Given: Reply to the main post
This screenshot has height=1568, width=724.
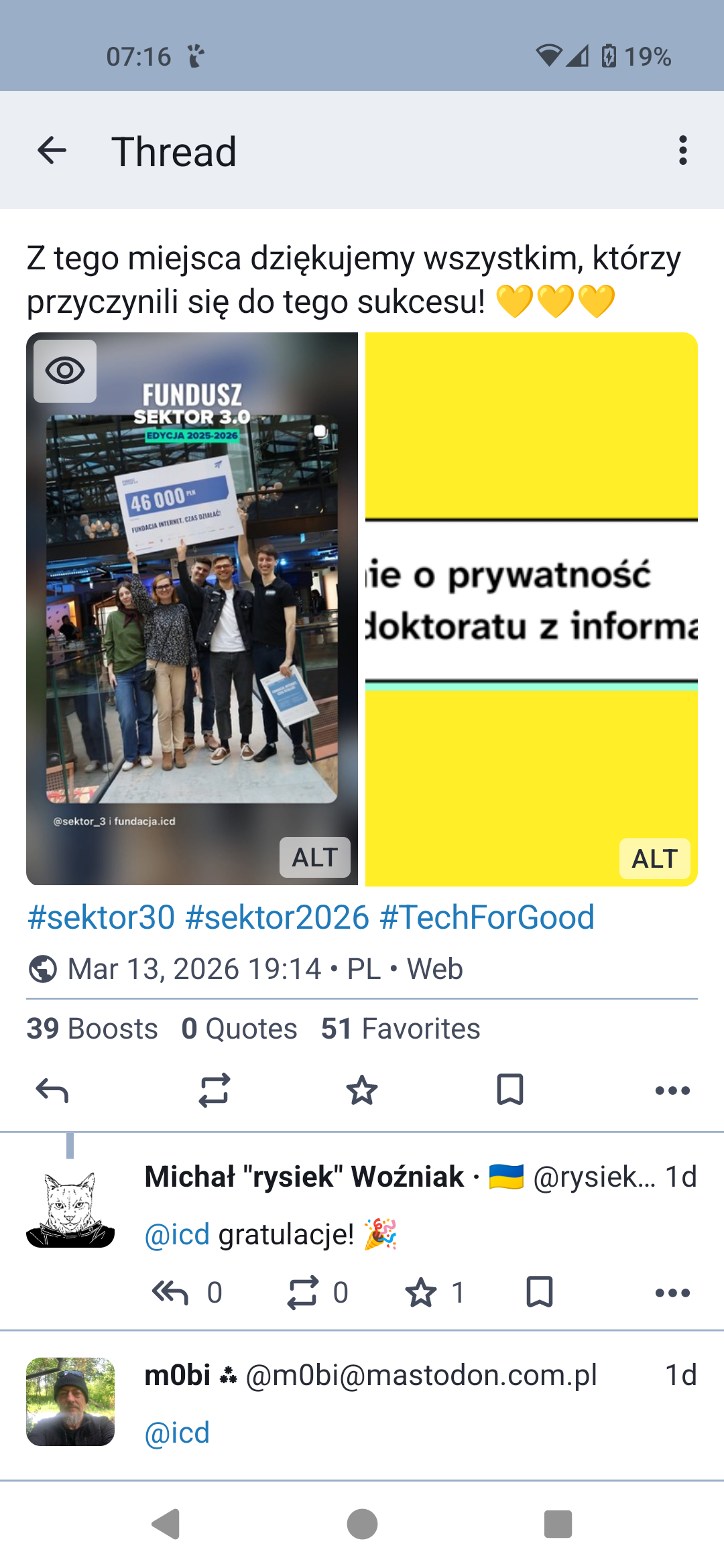Looking at the screenshot, I should tap(52, 1090).
